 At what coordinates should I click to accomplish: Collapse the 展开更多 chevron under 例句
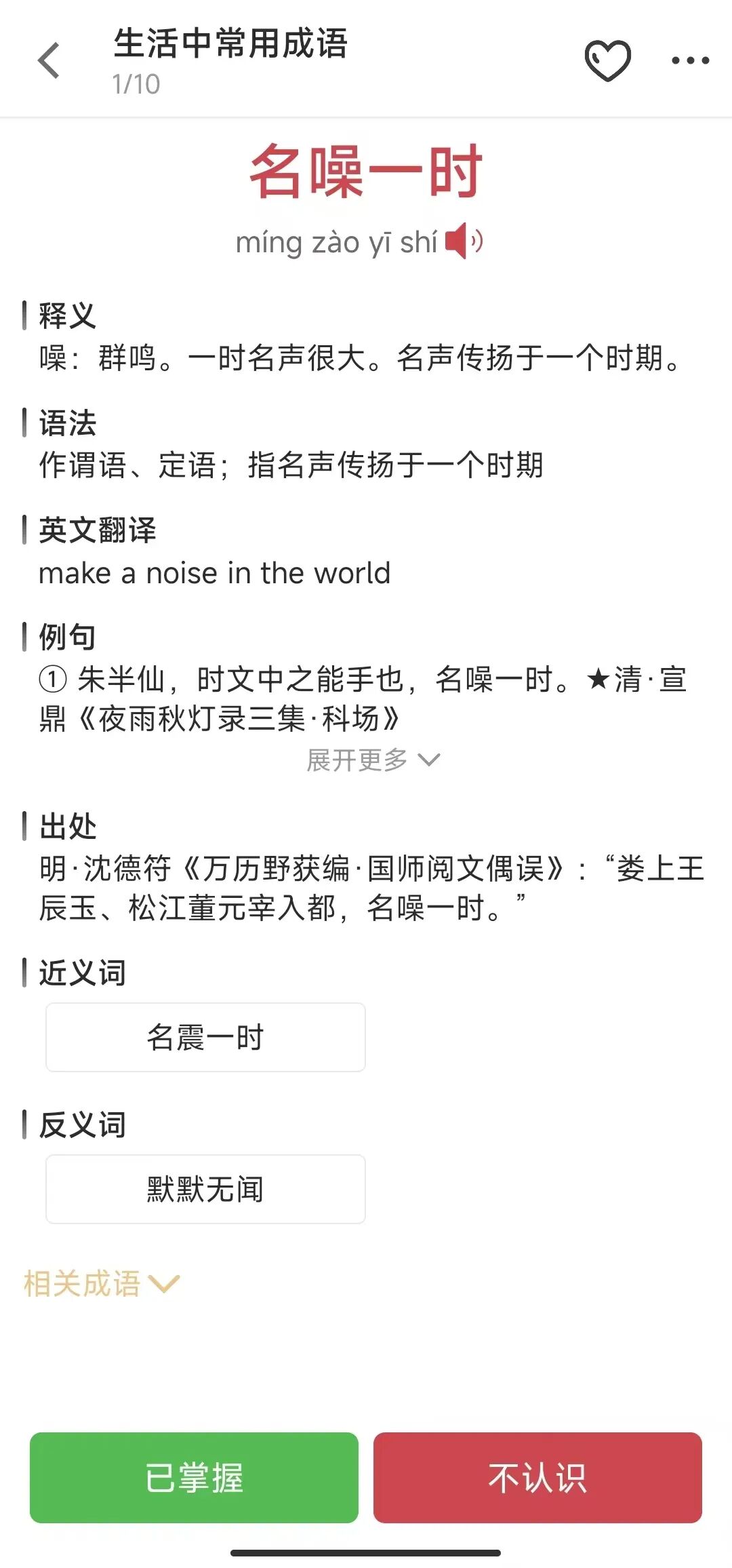(430, 761)
